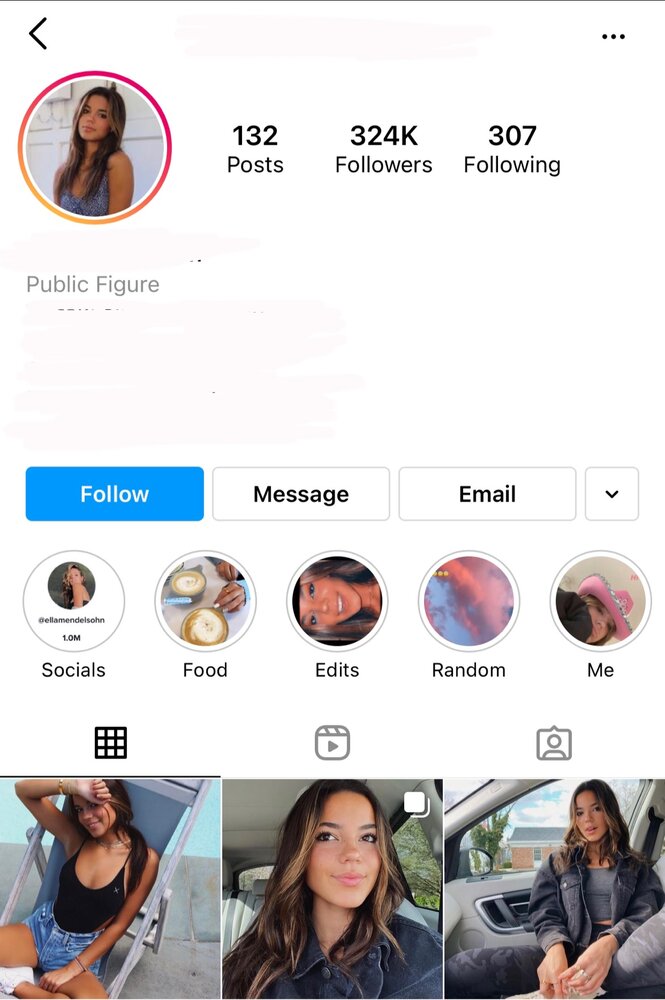
Task: Switch to the tagged photos tab
Action: [554, 743]
